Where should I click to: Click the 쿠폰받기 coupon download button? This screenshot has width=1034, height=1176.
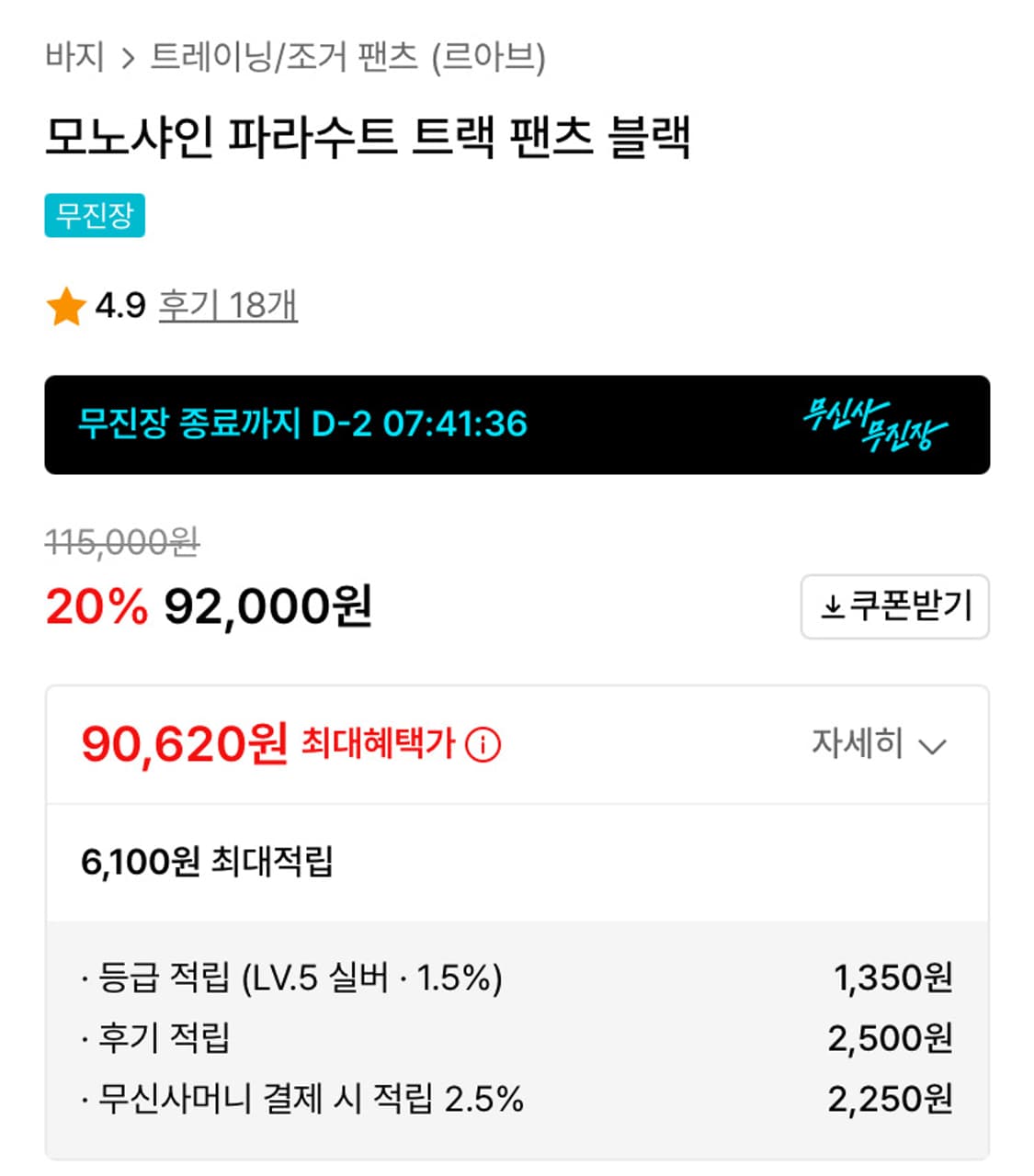pos(894,607)
